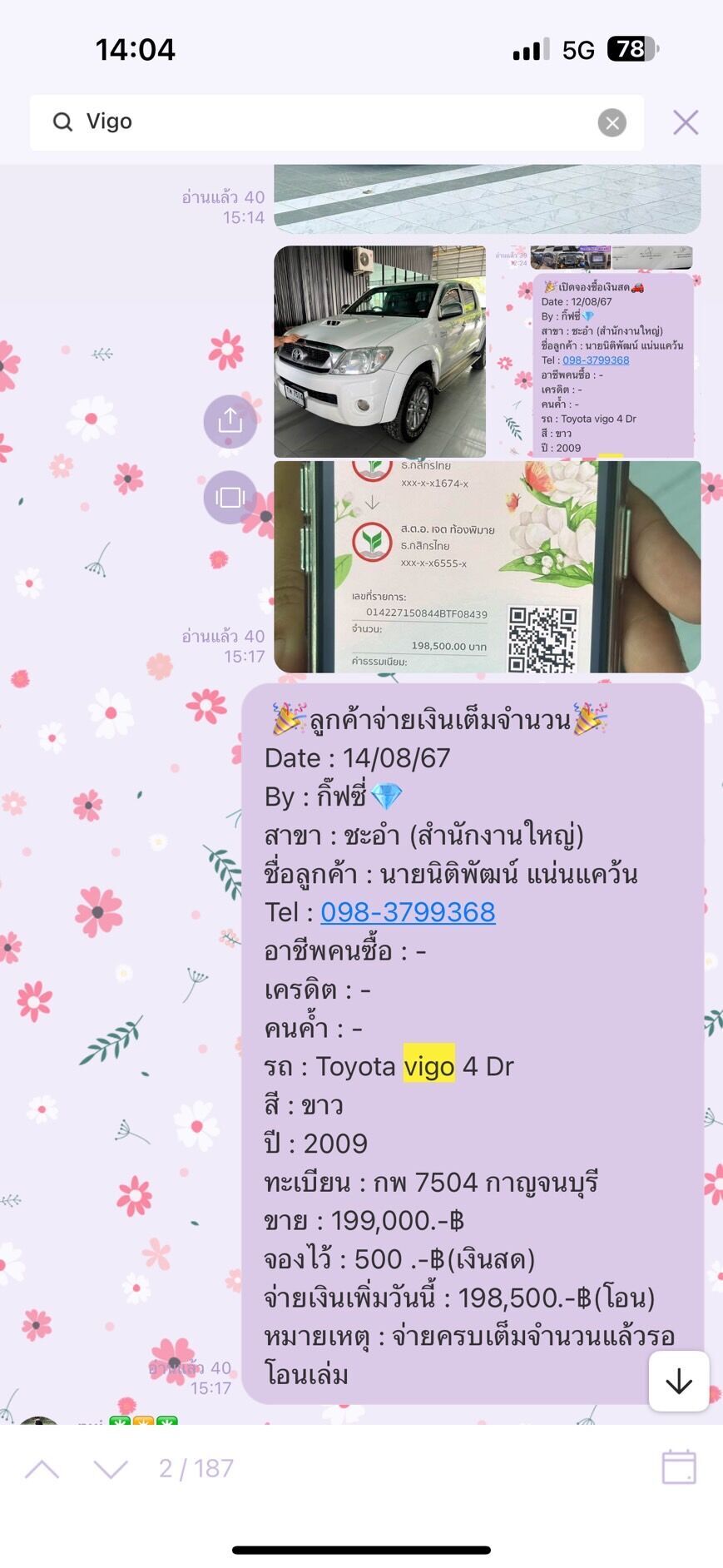Open the white Toyota pickup photo
This screenshot has width=723, height=1568.
(380, 351)
